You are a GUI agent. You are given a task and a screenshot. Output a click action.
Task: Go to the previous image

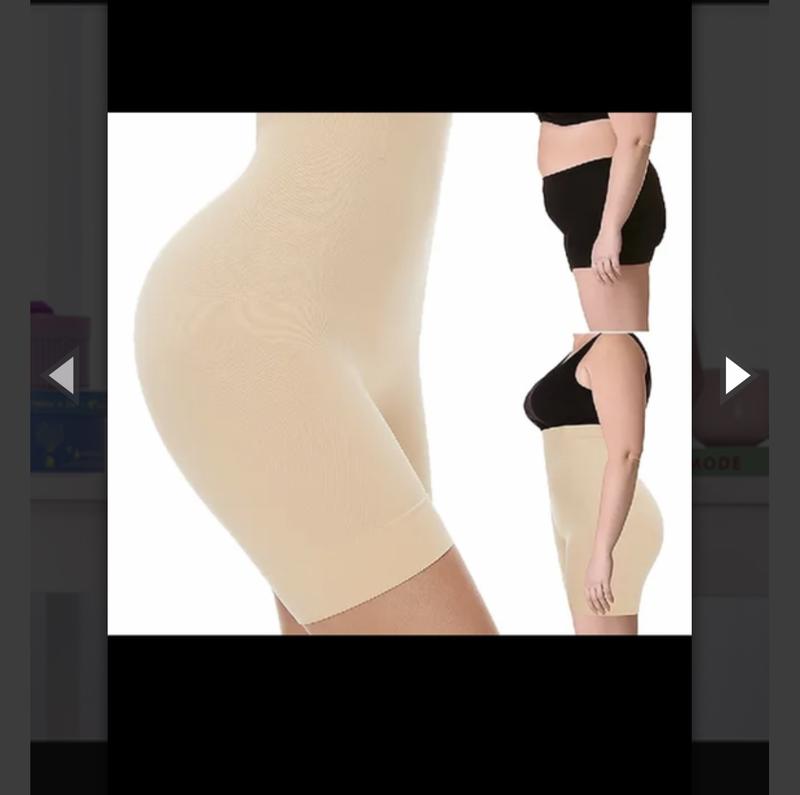click(x=62, y=376)
